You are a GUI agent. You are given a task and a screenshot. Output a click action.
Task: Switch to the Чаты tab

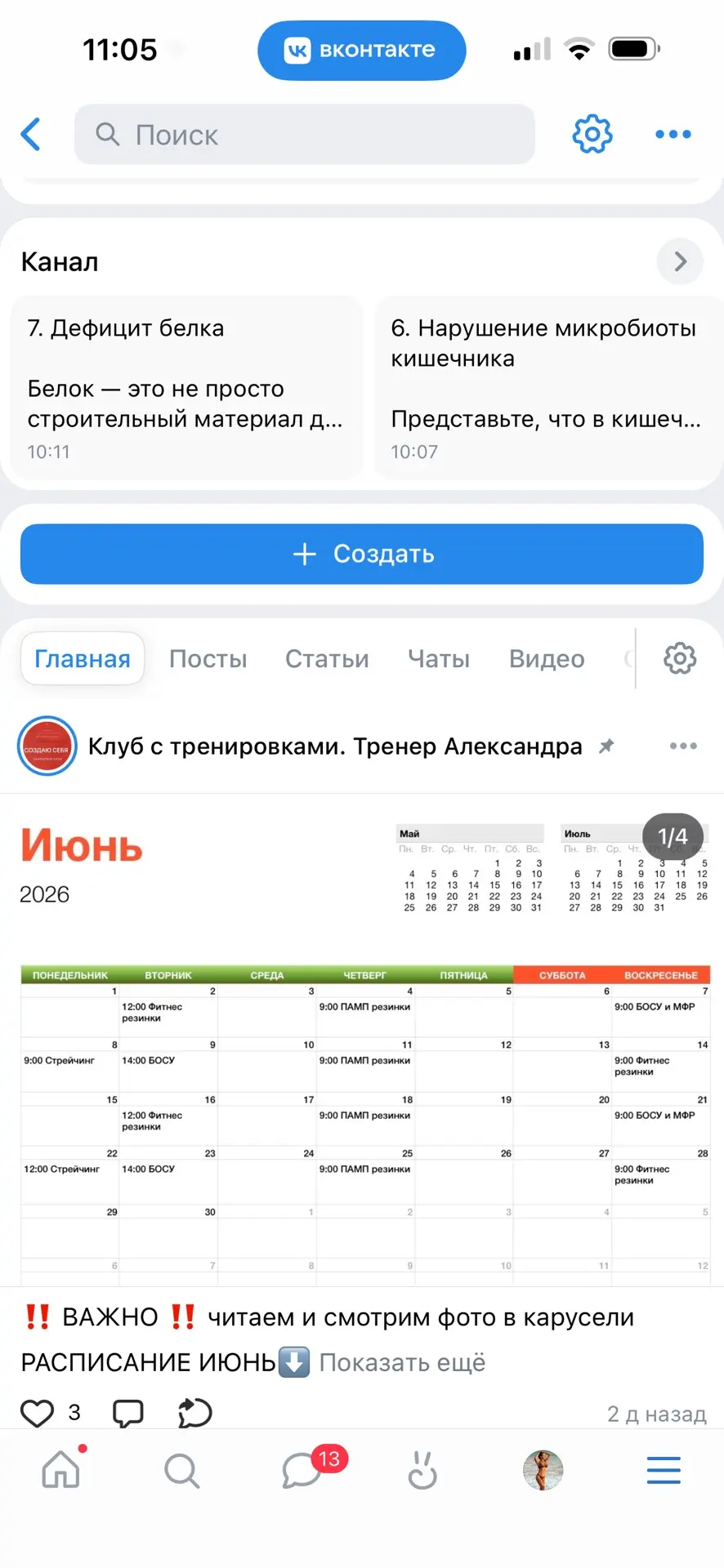[x=439, y=658]
